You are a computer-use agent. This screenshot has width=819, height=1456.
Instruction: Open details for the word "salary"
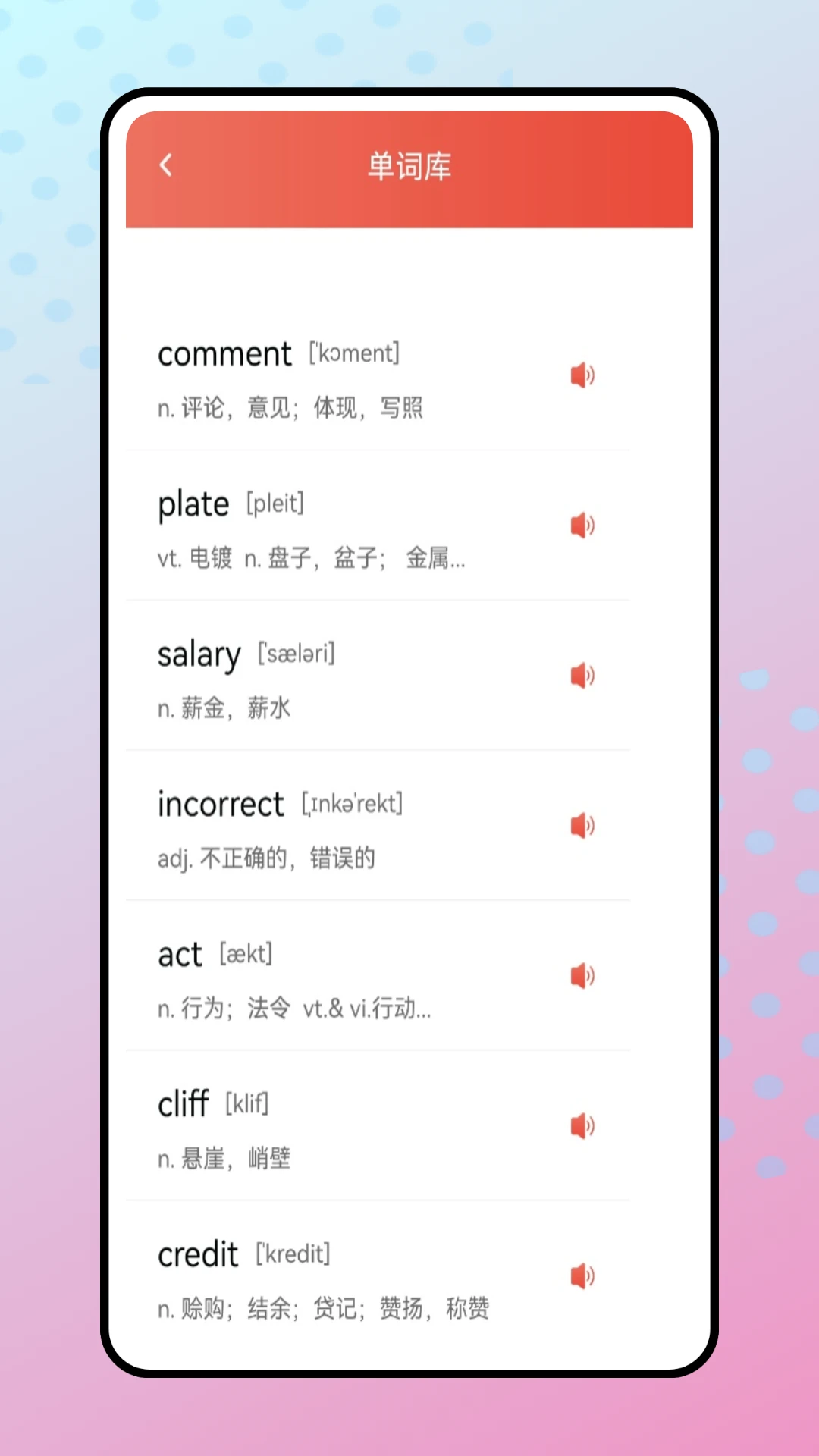199,654
